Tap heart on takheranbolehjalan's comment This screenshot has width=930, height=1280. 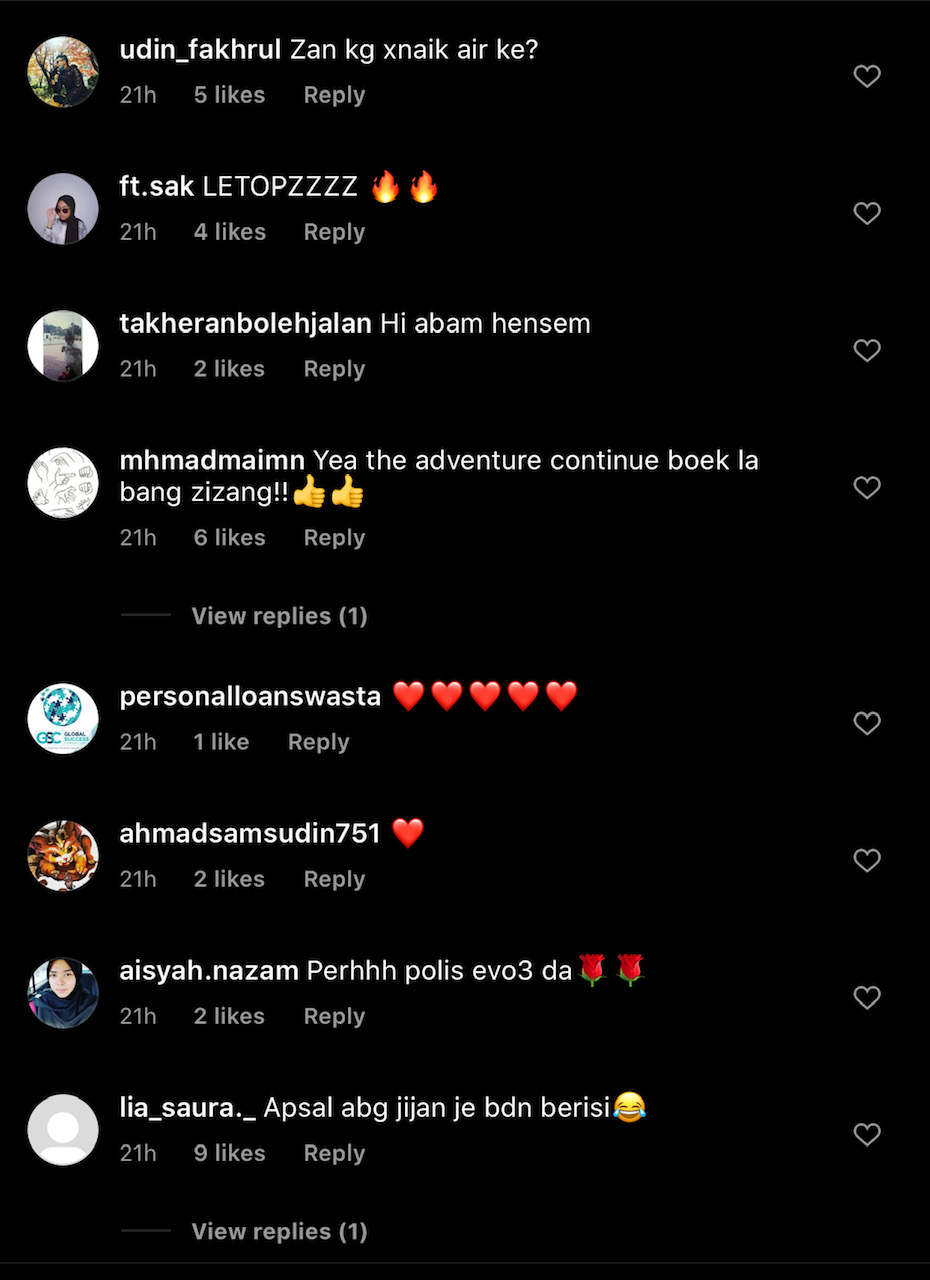866,350
